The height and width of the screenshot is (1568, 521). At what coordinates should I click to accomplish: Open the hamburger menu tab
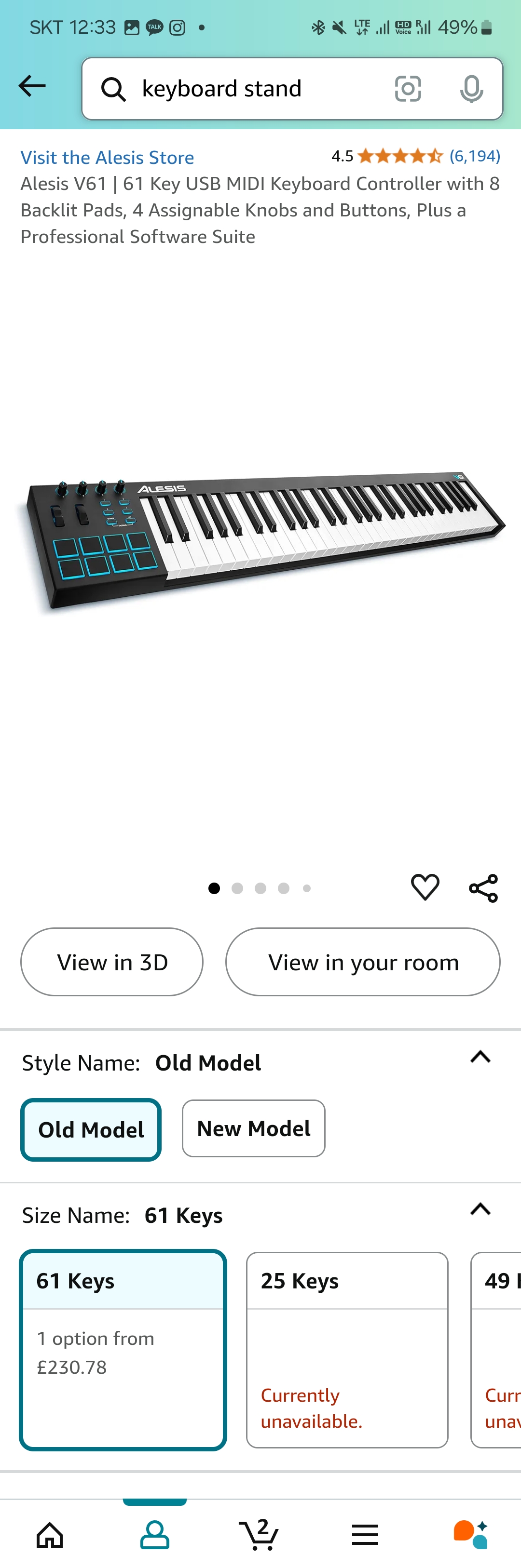(x=365, y=1535)
